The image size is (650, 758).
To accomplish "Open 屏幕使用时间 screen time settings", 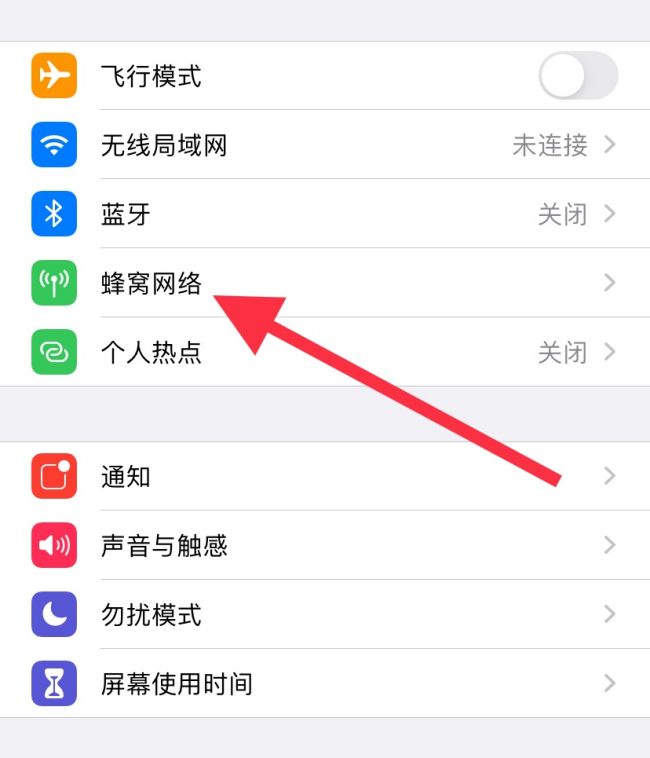I will 176,683.
